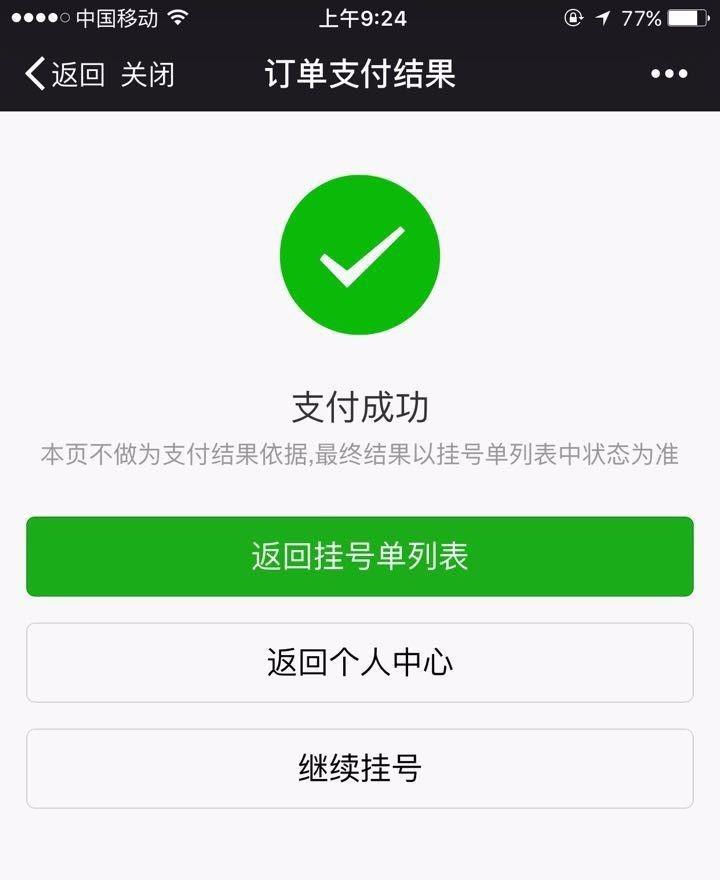
Task: Close the page with 关闭
Action: [148, 75]
